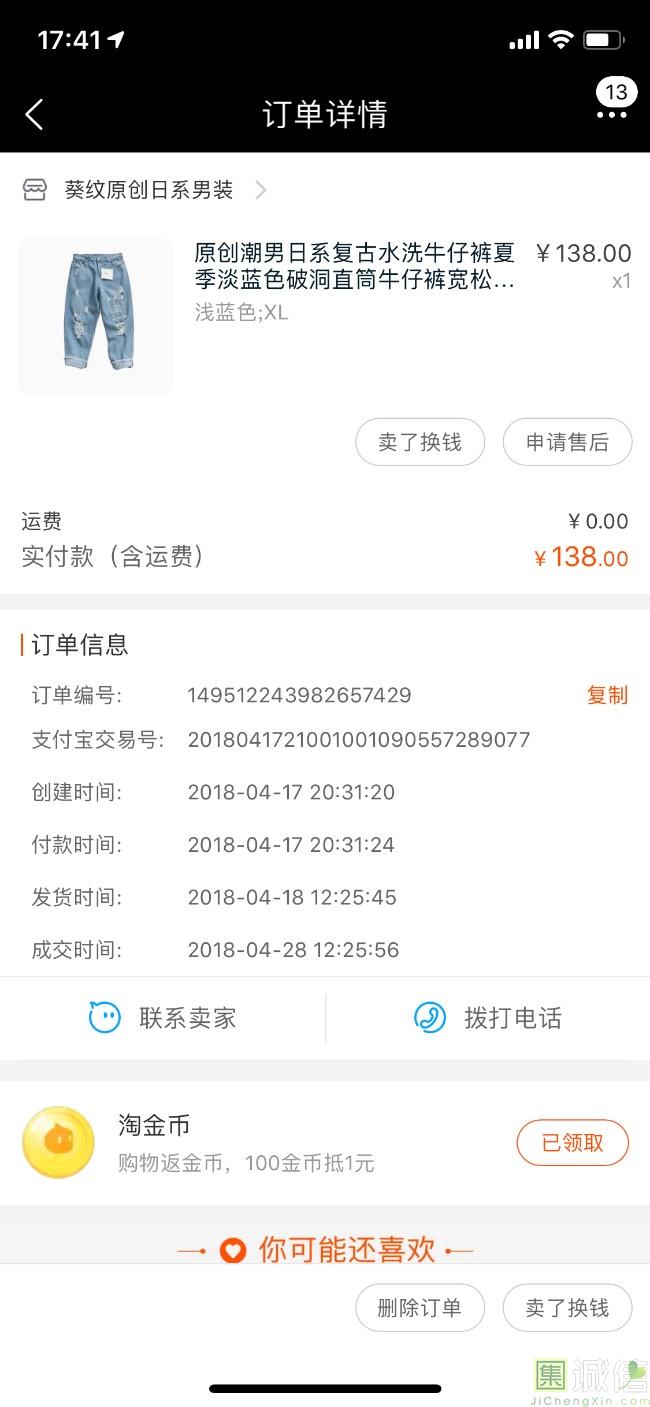
Task: Open the three-dot more menu
Action: (611, 115)
